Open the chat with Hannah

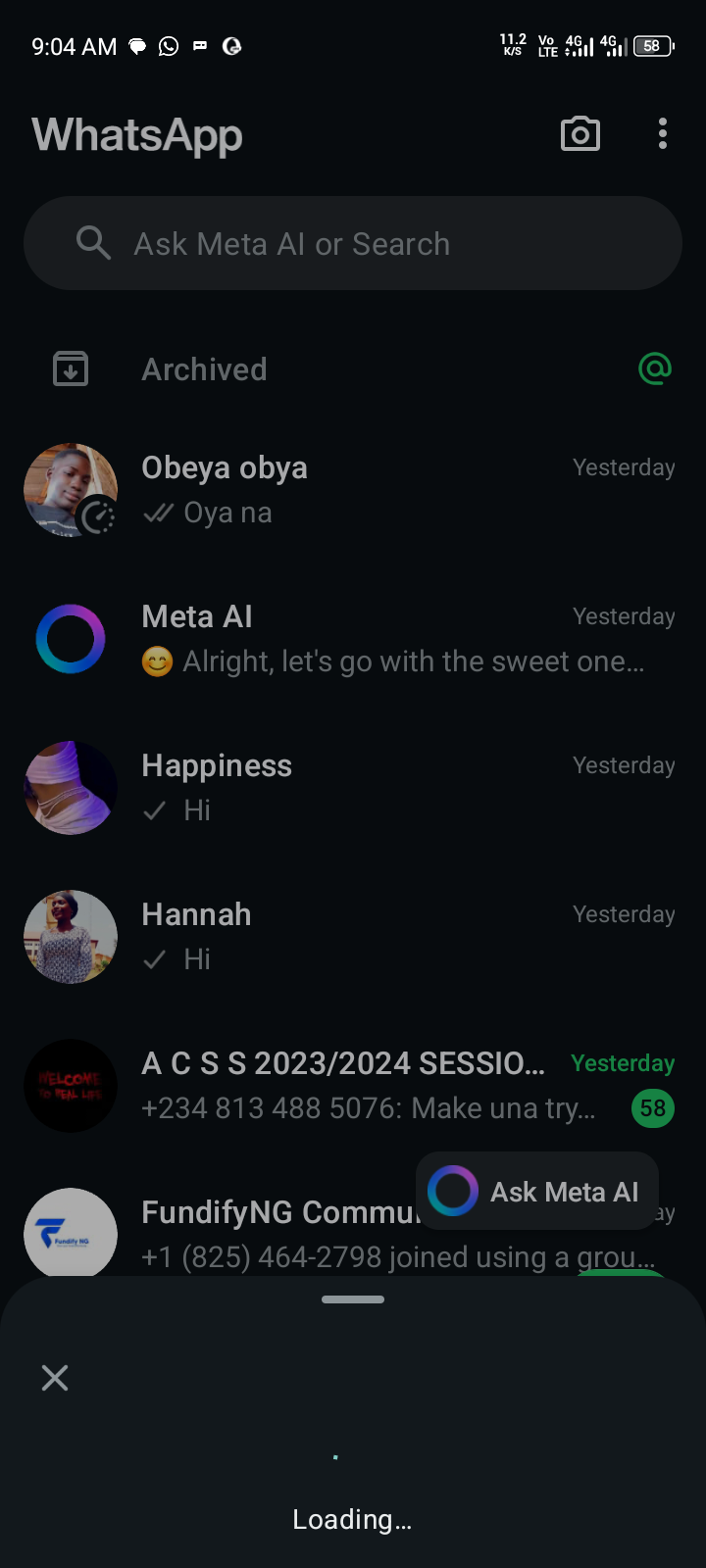pyautogui.click(x=392, y=937)
